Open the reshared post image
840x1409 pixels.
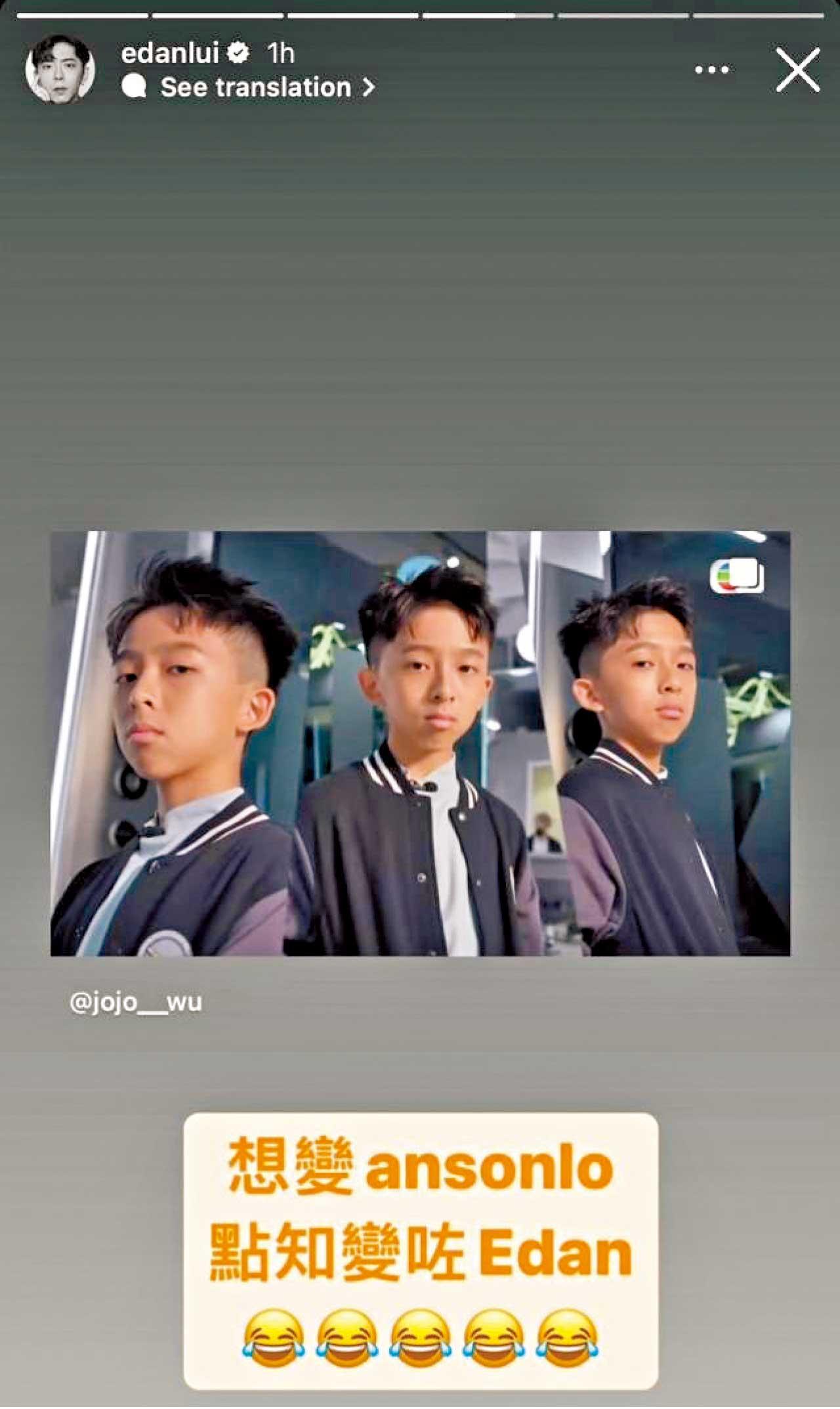[420, 743]
